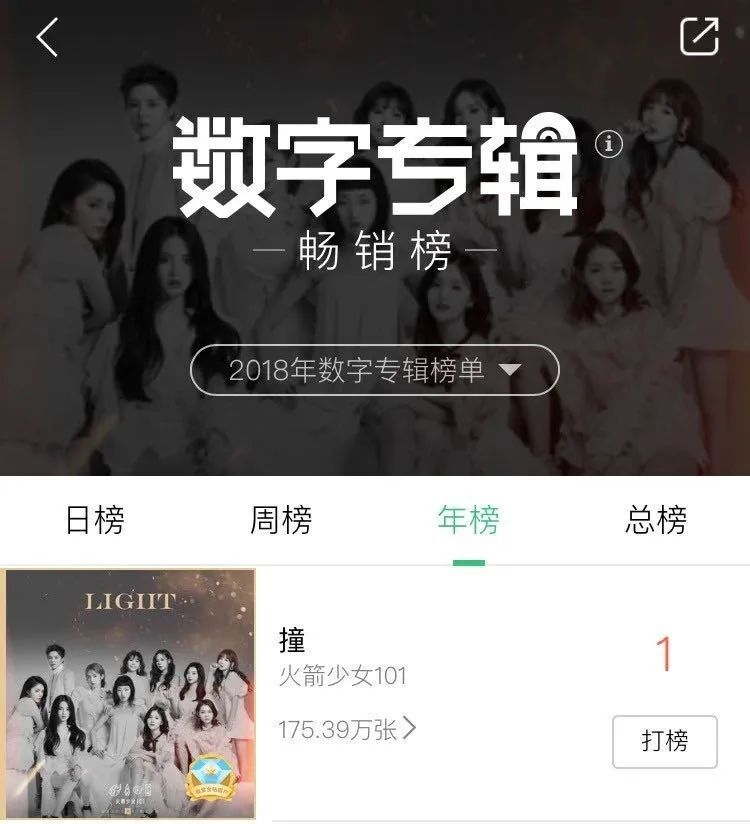The height and width of the screenshot is (824, 750).
Task: Open the info icon beside 数字专辑
Action: point(608,145)
